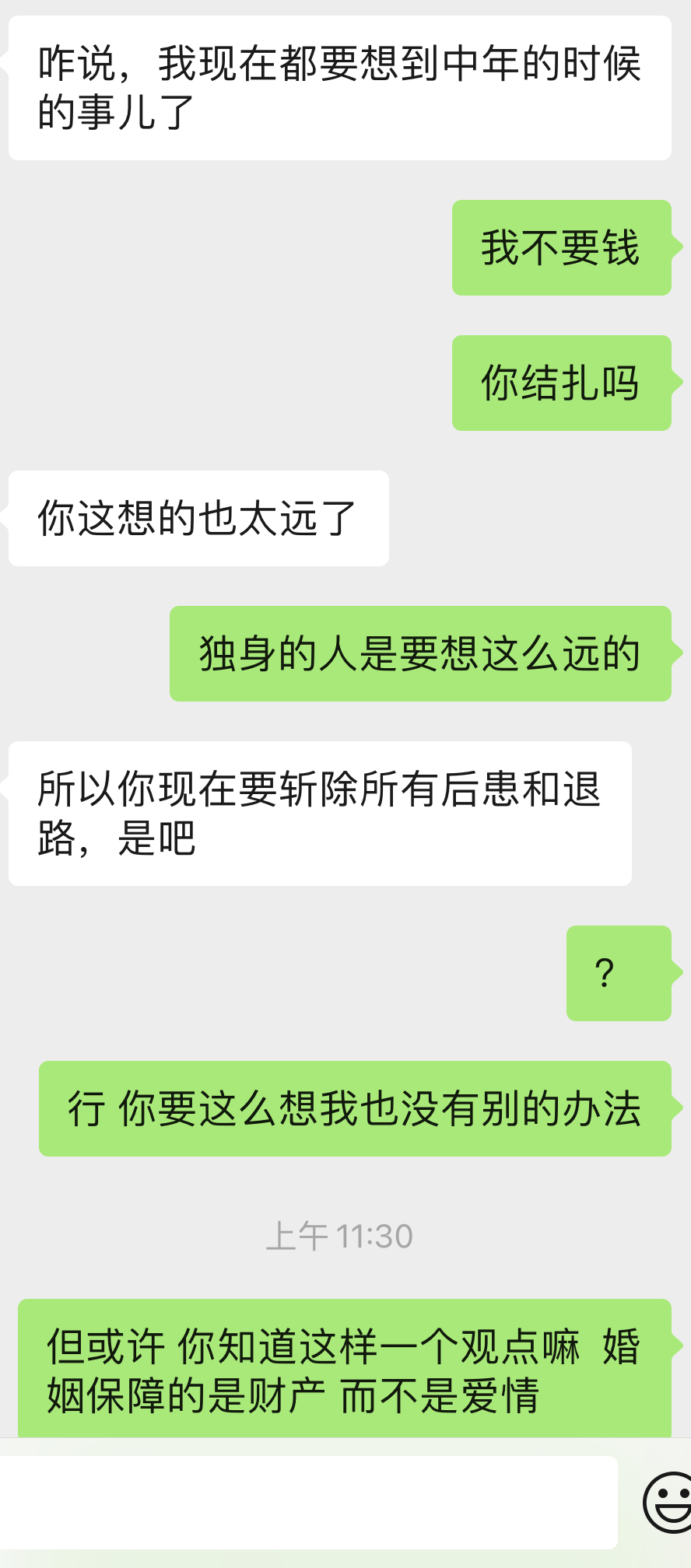Viewport: 691px width, 1568px height.
Task: Open the emoji smiley picker
Action: pos(668,1502)
